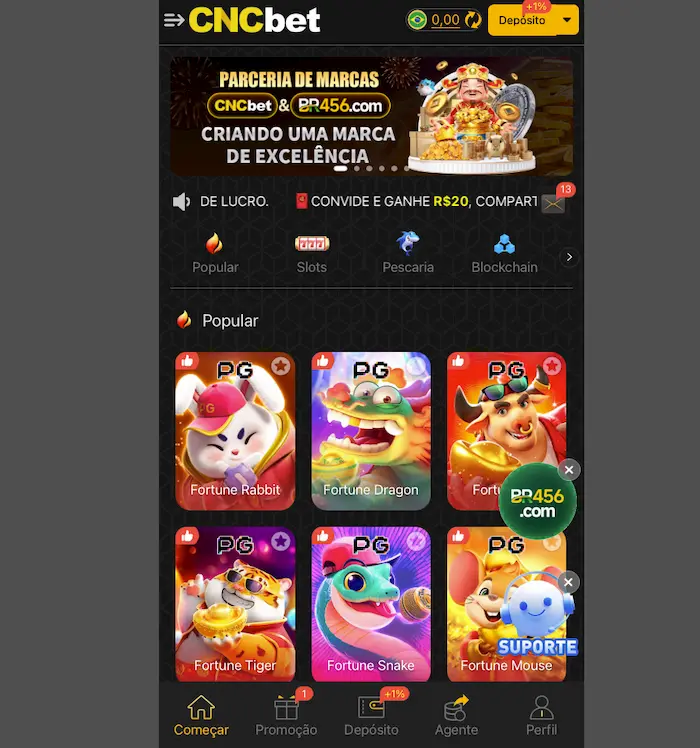Switch to the Pescaria category
The height and width of the screenshot is (748, 700).
[408, 253]
